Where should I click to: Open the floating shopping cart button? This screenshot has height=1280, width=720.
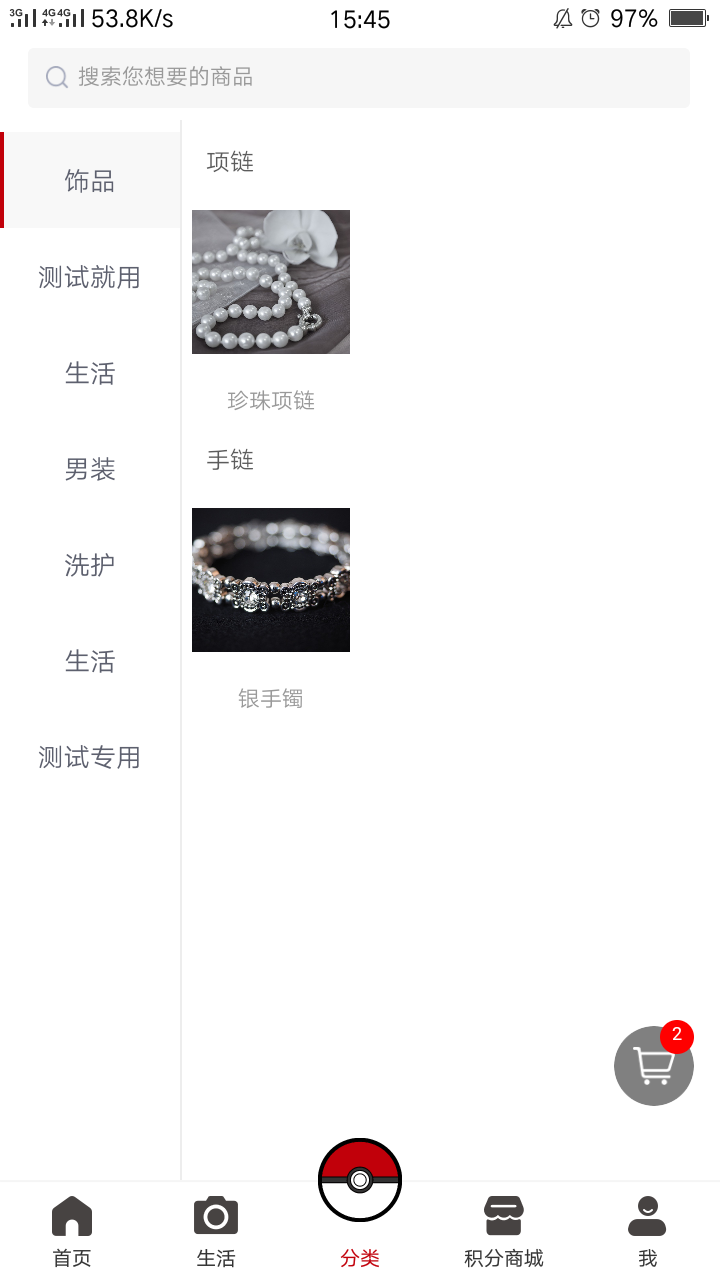(x=654, y=1065)
